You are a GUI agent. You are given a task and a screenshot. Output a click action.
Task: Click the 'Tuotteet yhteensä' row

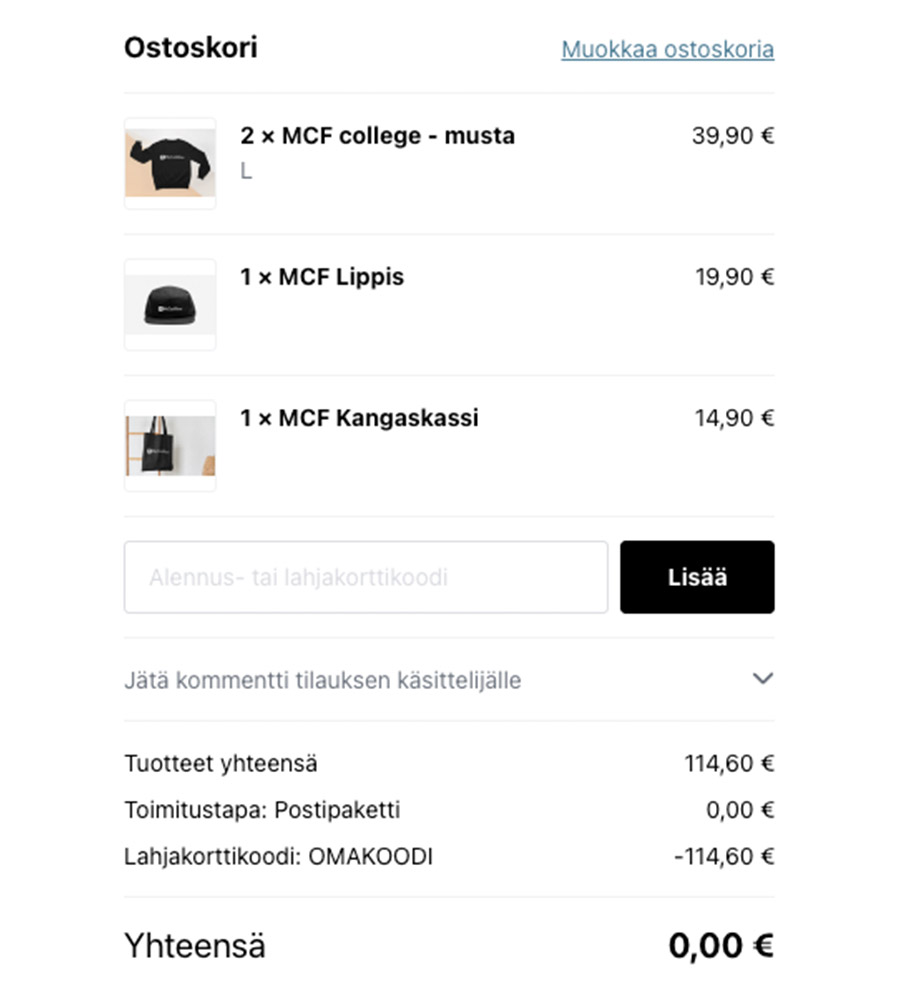(x=221, y=763)
